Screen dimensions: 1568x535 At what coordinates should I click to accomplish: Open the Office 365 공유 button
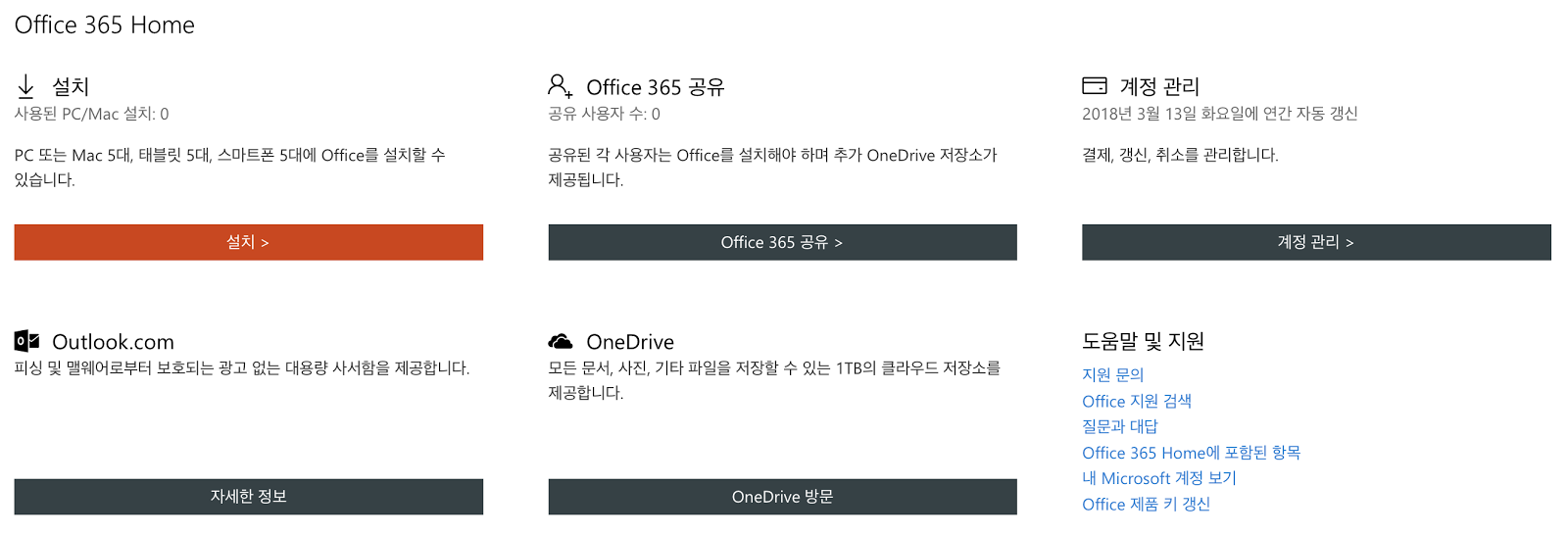pos(782,242)
